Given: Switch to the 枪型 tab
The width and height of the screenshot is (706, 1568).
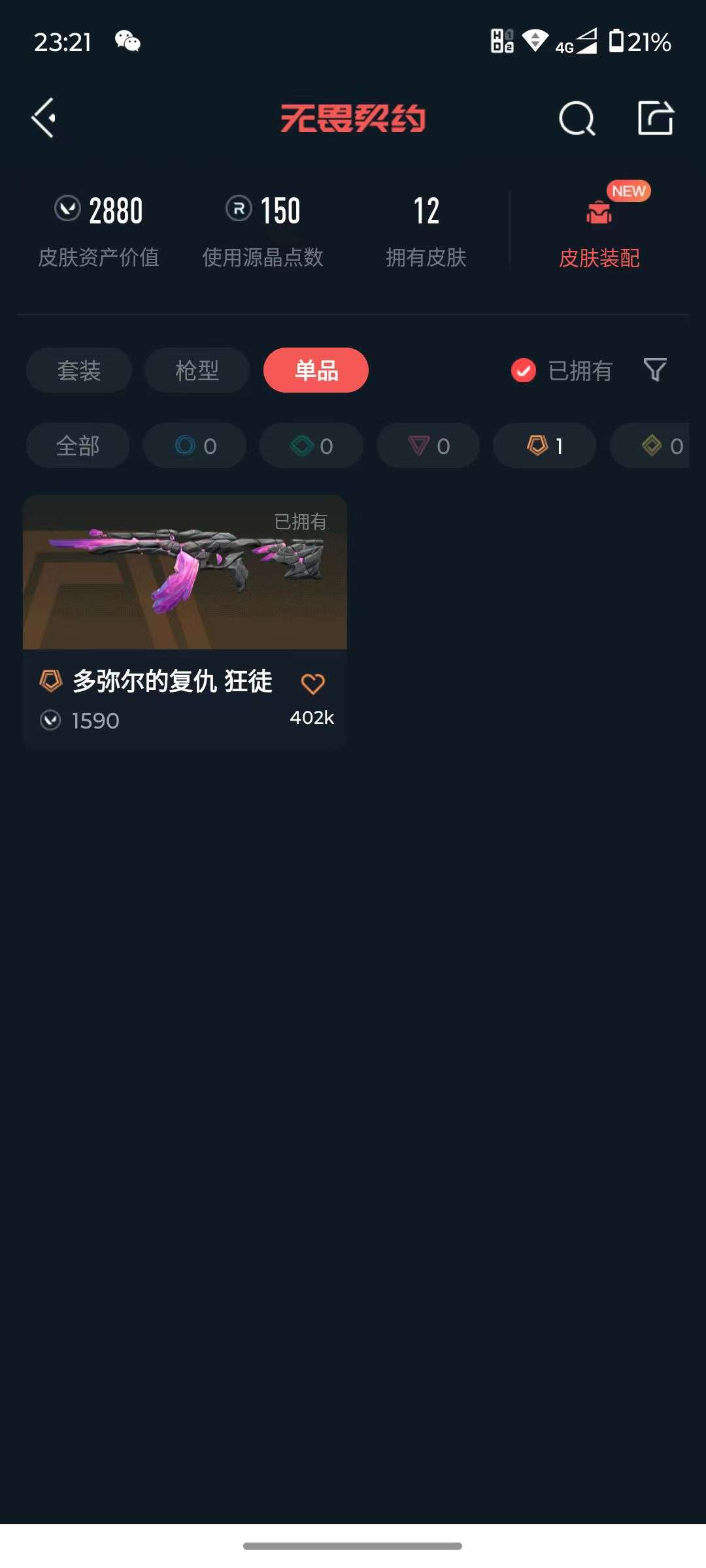Looking at the screenshot, I should (196, 370).
